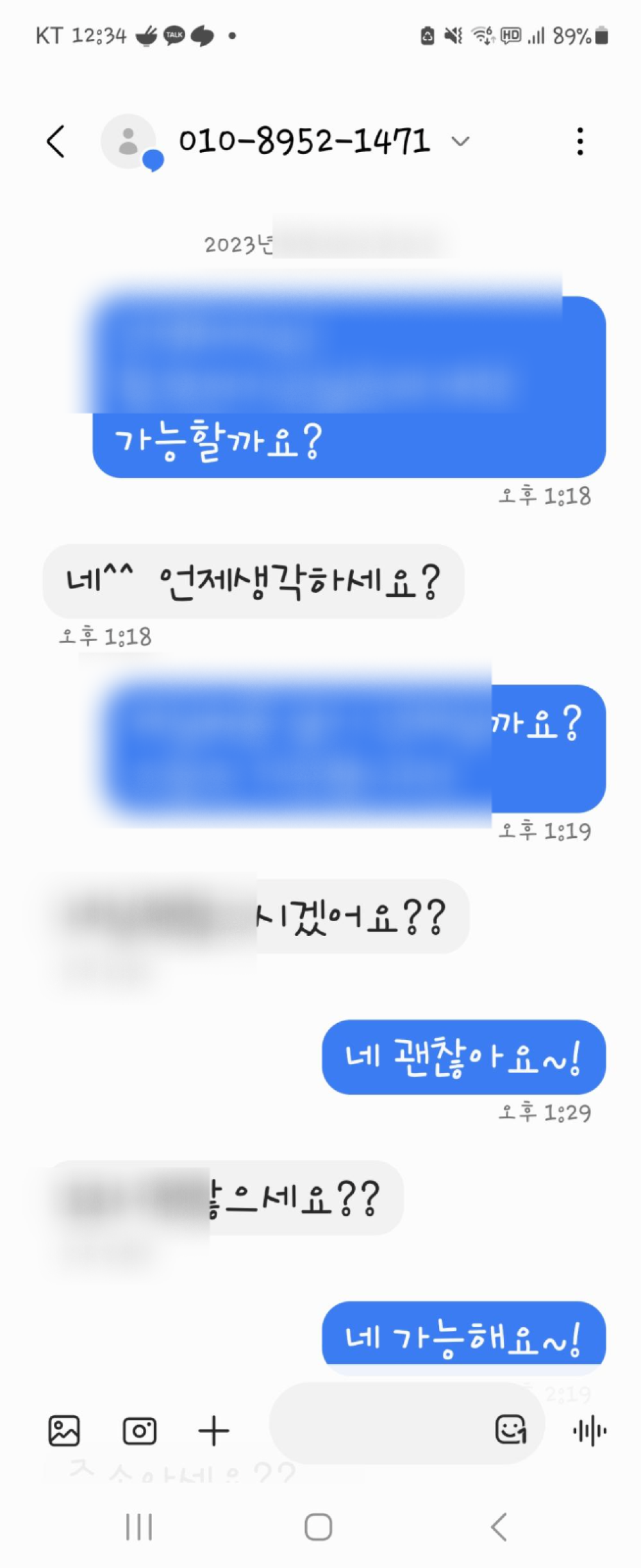Open the sticker and emoji picker
The image size is (641, 1568).
point(510,1430)
